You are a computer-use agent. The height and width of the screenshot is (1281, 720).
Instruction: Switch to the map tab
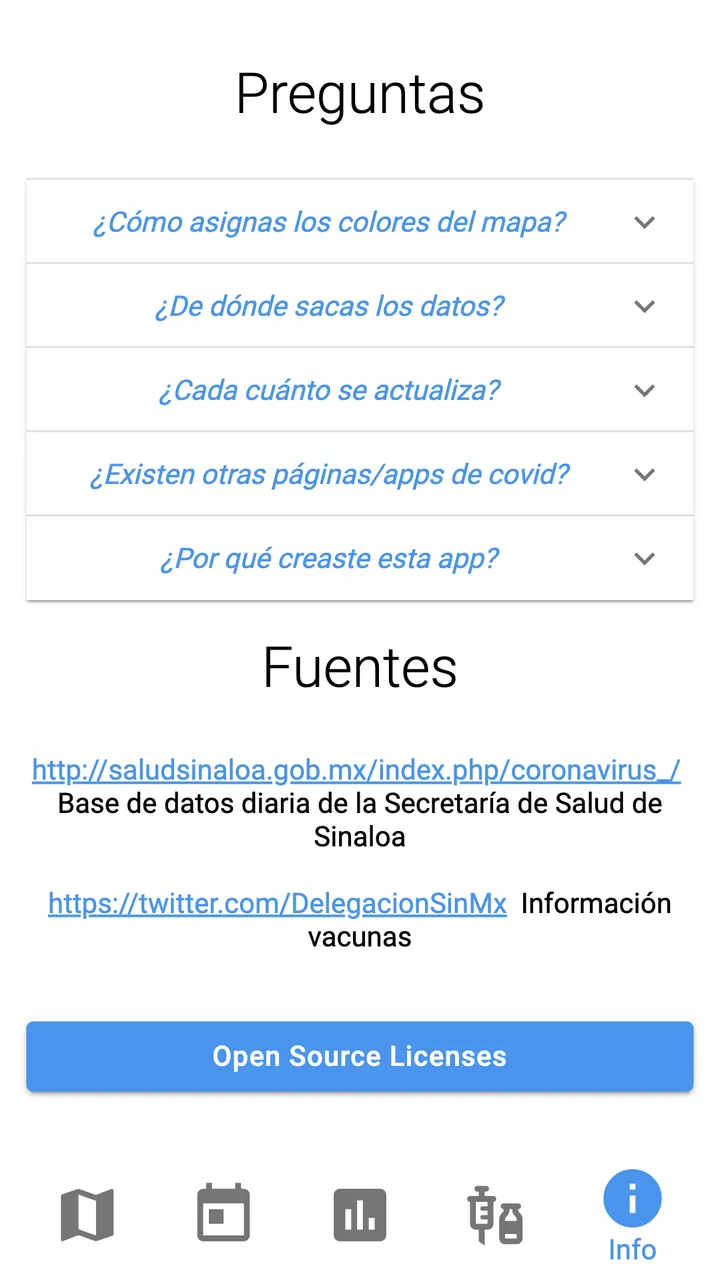(87, 1214)
